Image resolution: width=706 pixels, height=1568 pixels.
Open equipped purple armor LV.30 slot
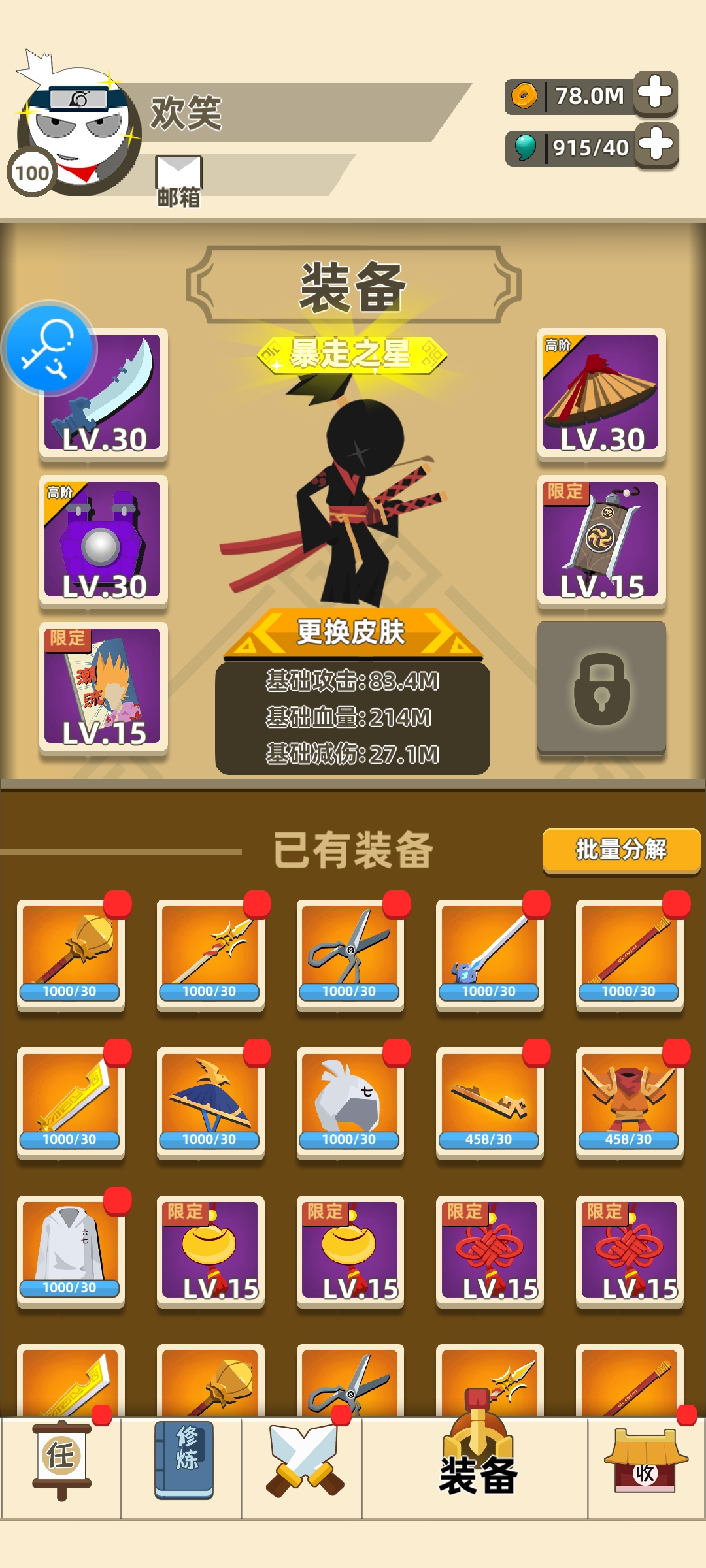coord(103,541)
